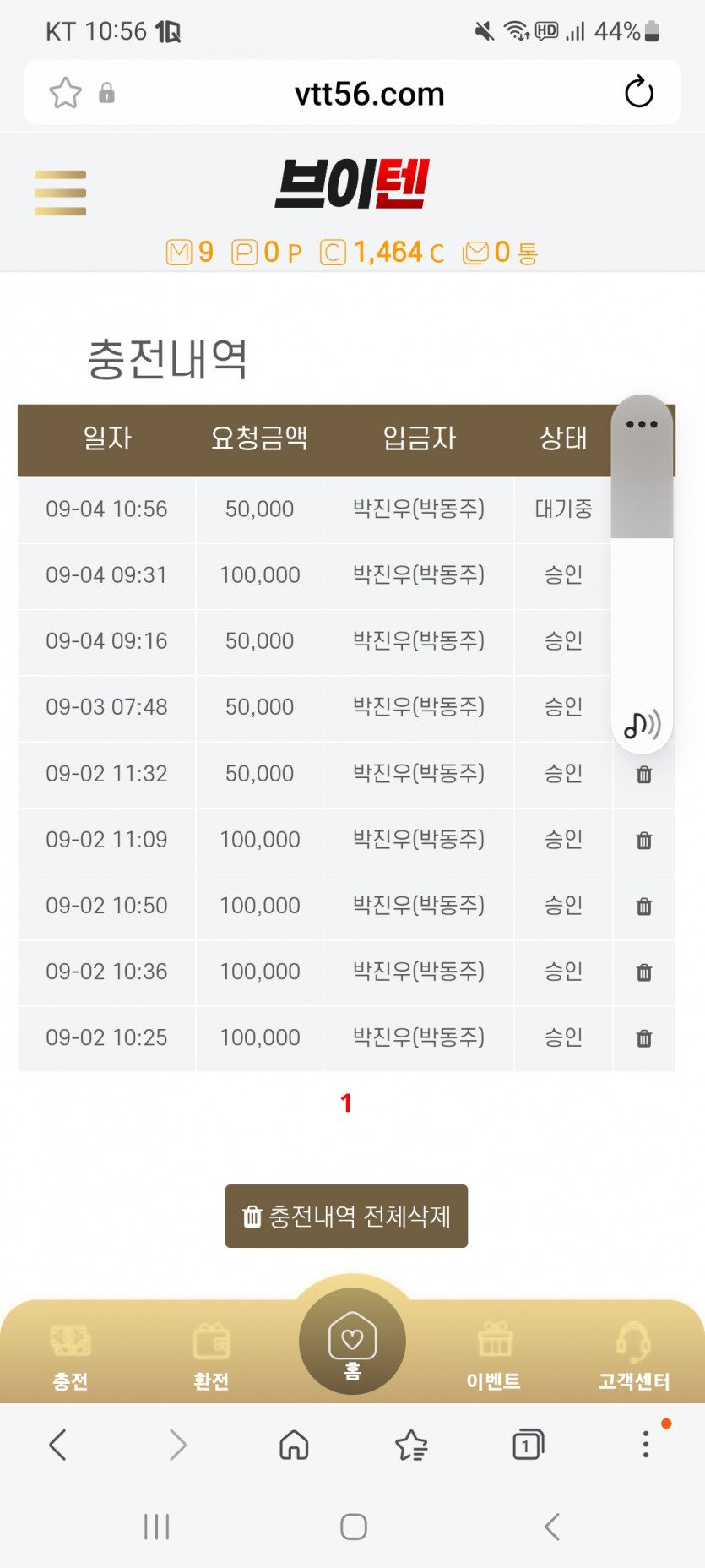Open the 이벤트 tab

pos(494,1357)
